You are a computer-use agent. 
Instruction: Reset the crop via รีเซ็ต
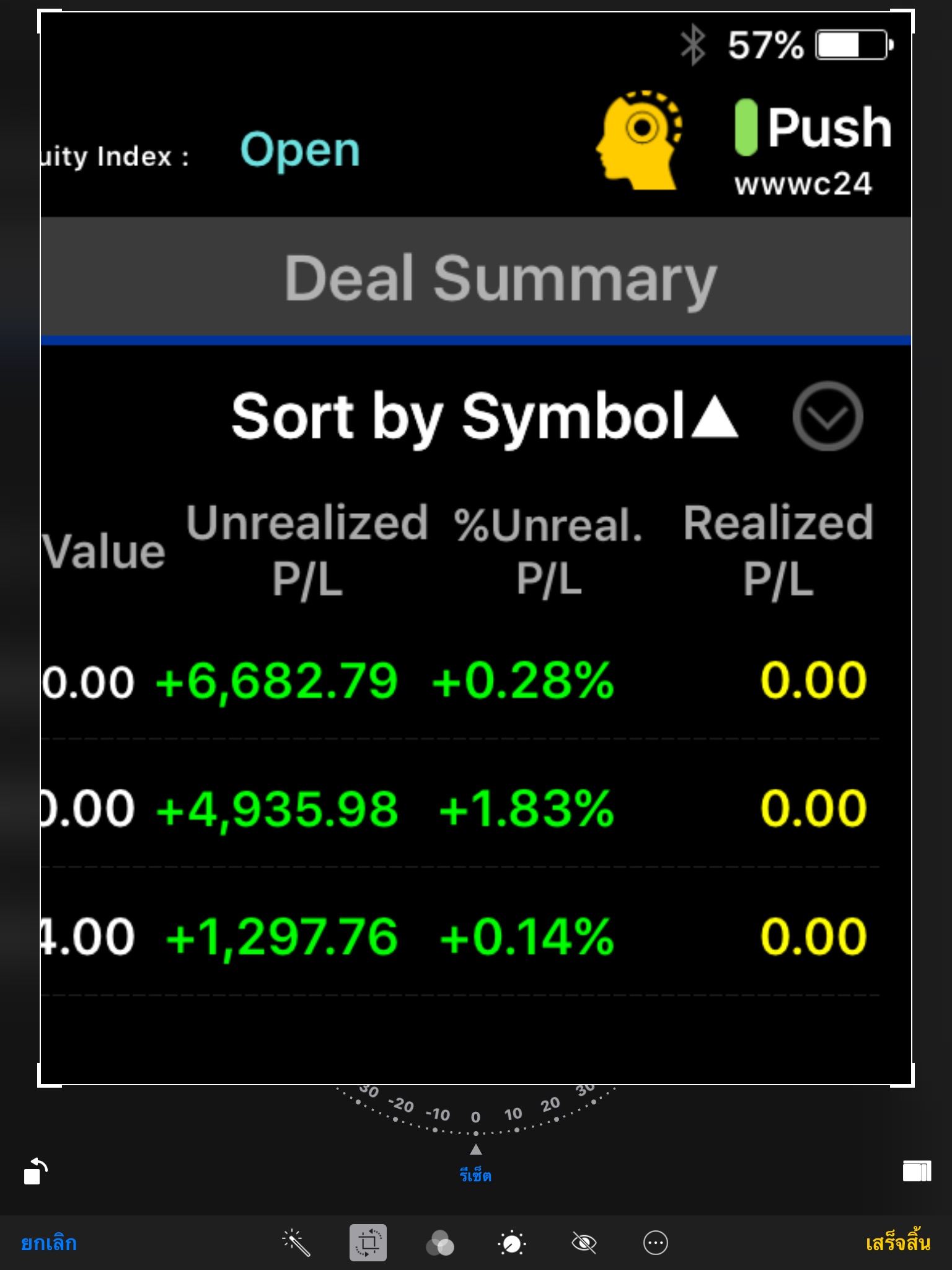click(475, 1176)
